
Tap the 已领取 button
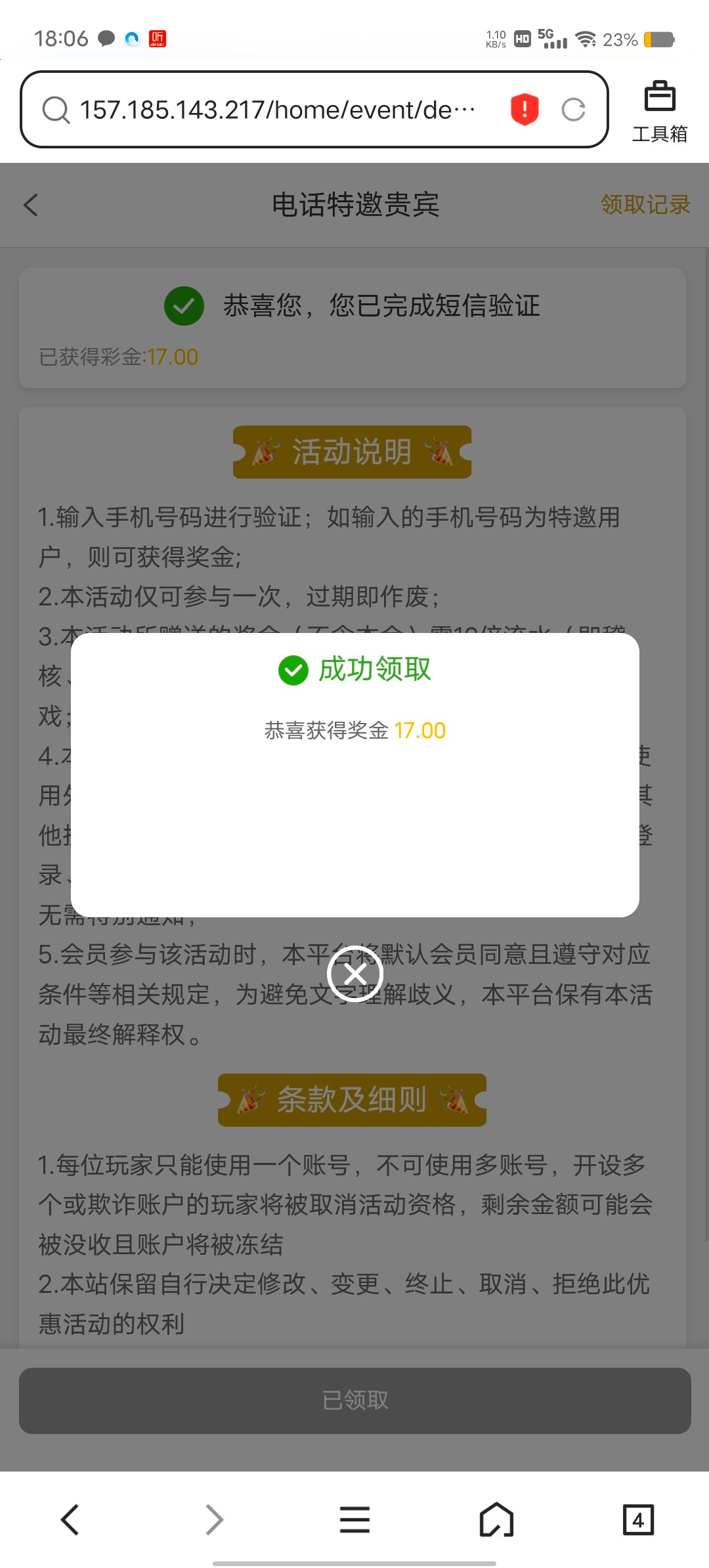pos(354,1401)
